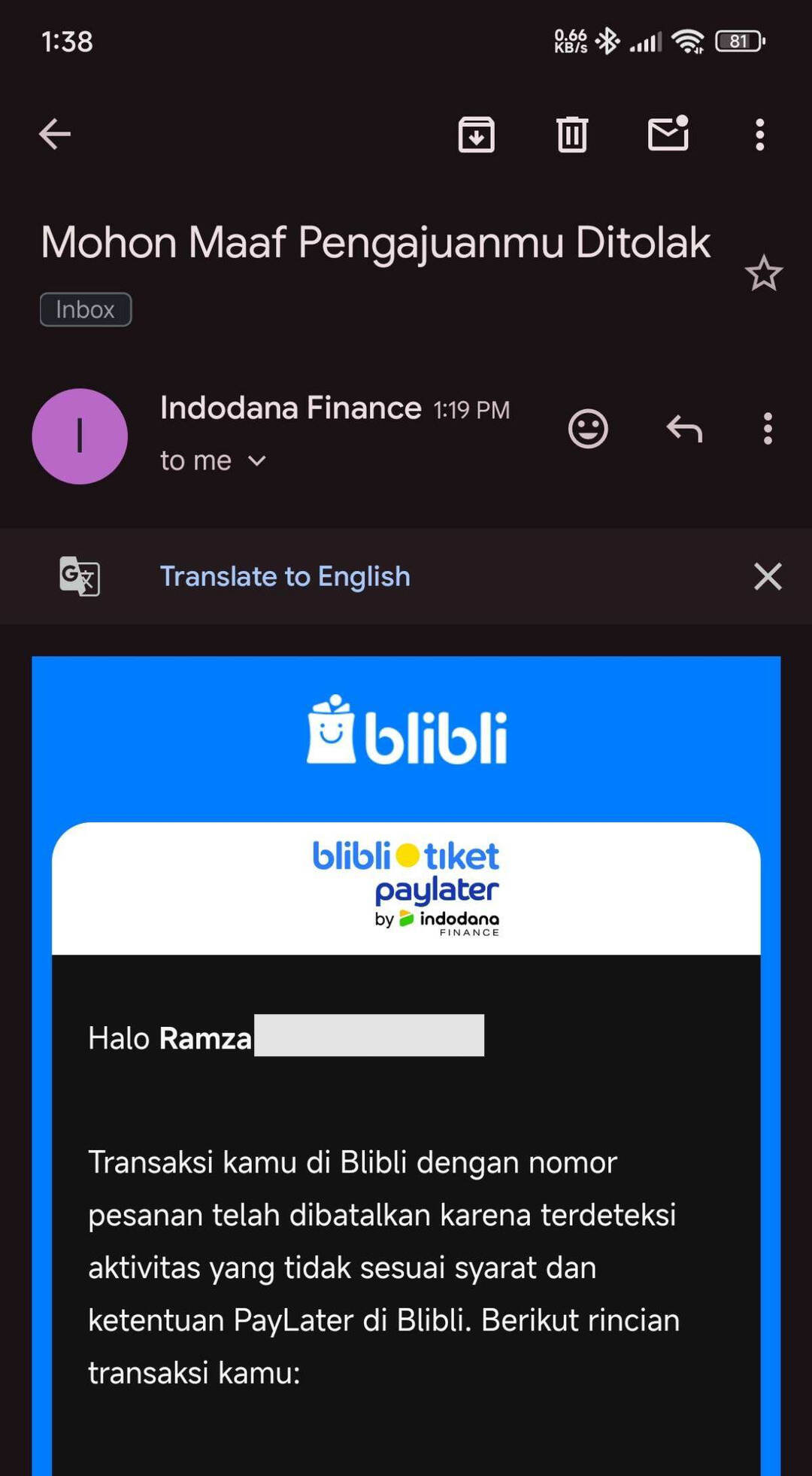Tap the Inbox label chip
812x1476 pixels.
86,309
